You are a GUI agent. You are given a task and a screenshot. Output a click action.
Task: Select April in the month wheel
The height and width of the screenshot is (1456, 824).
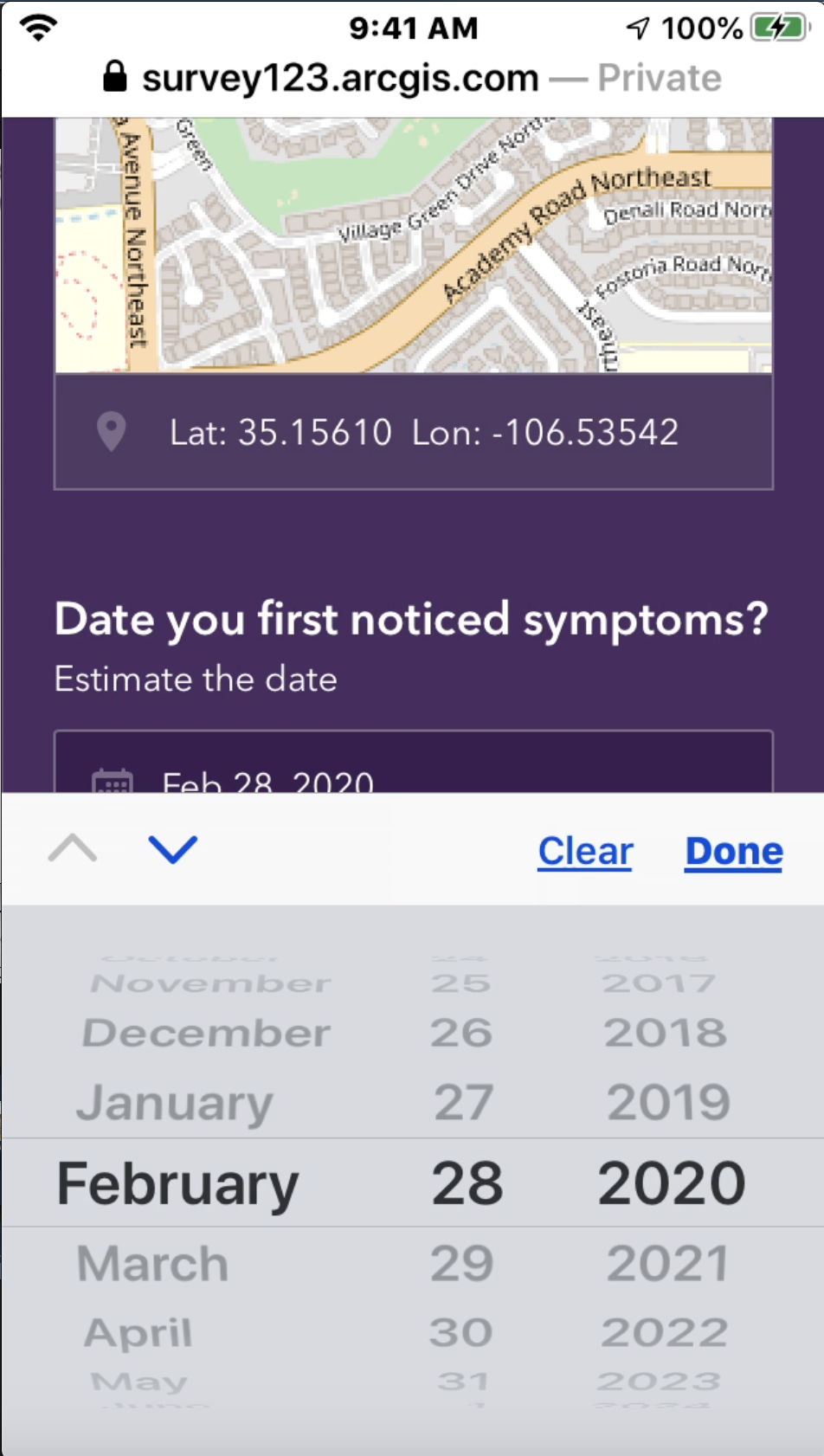(138, 1332)
